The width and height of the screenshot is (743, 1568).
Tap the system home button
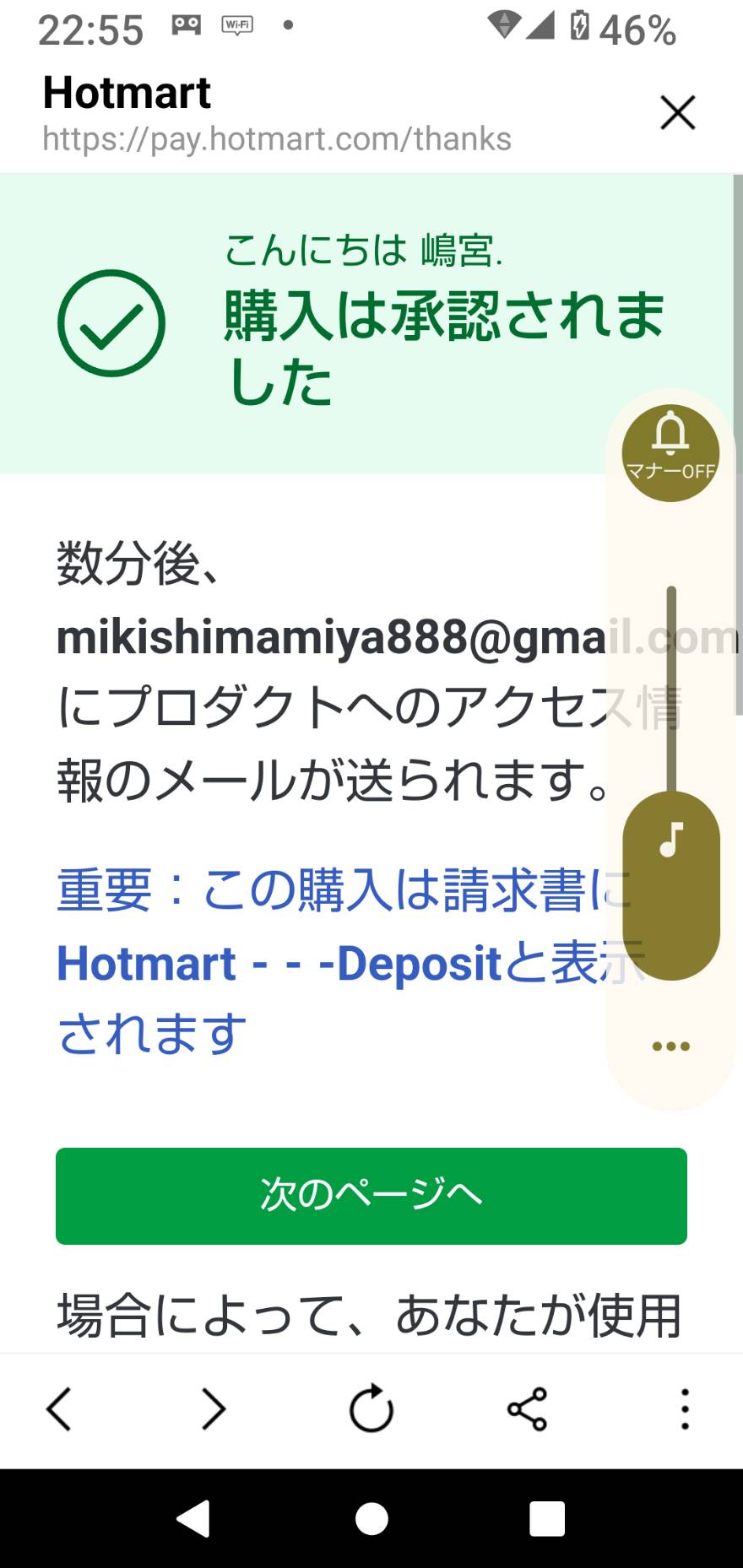(371, 1519)
